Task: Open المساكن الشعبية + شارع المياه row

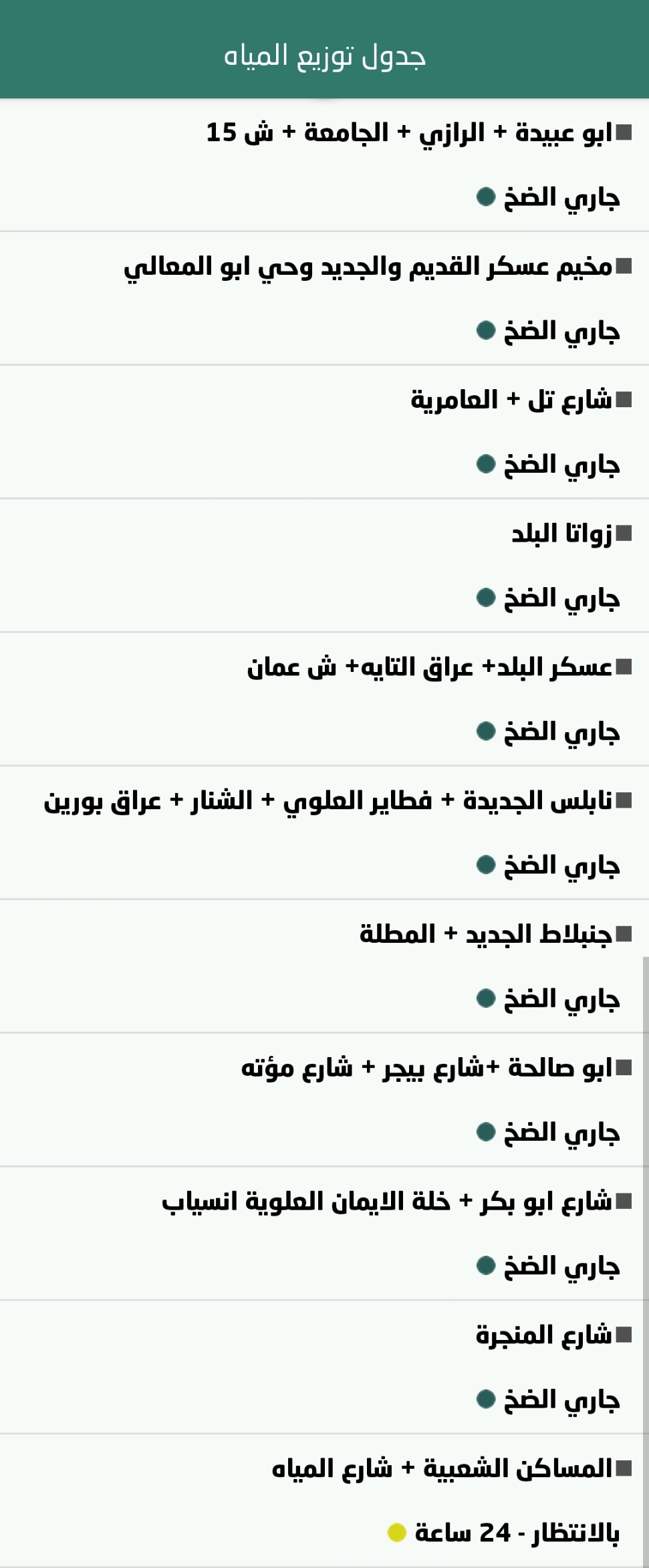Action: click(441, 1468)
